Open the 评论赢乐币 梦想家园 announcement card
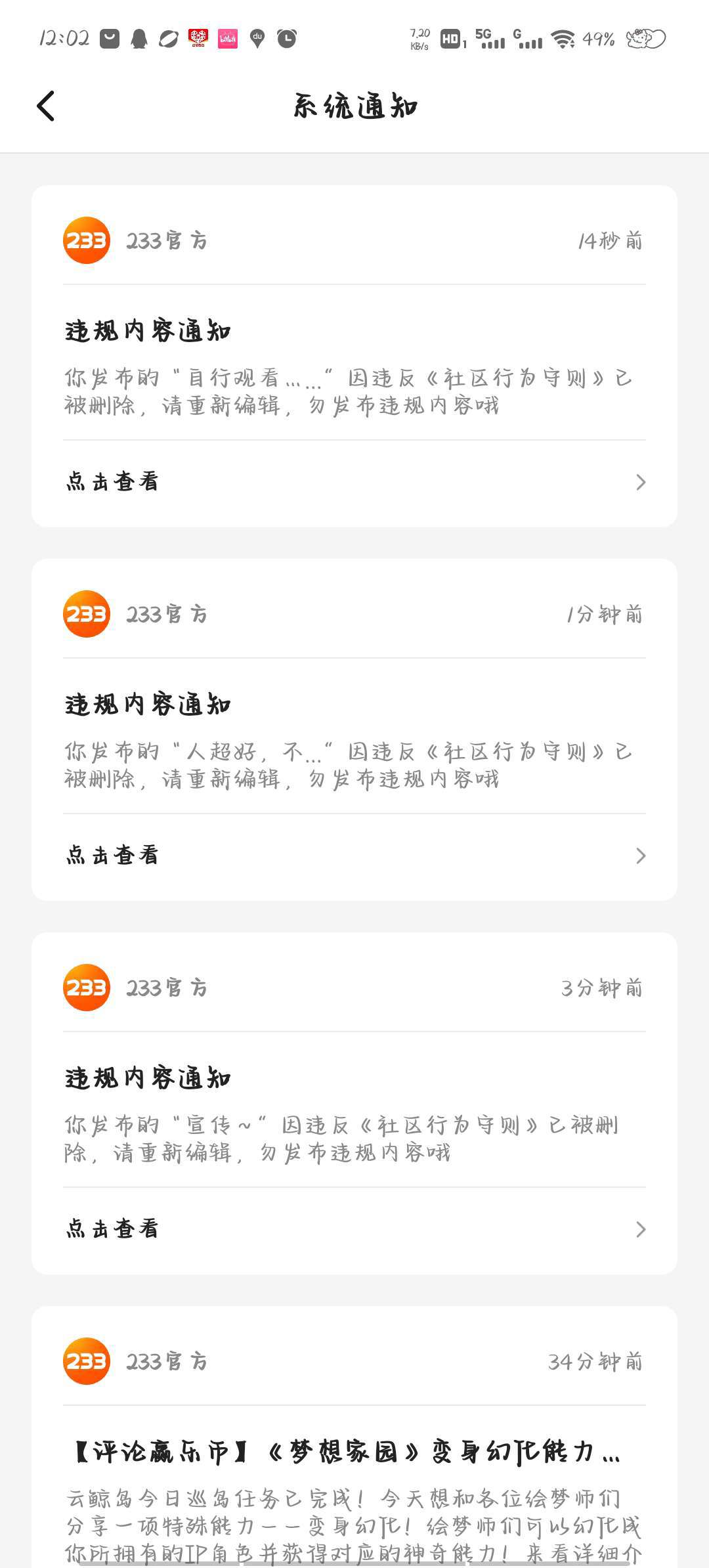This screenshot has width=709, height=1568. (354, 1437)
